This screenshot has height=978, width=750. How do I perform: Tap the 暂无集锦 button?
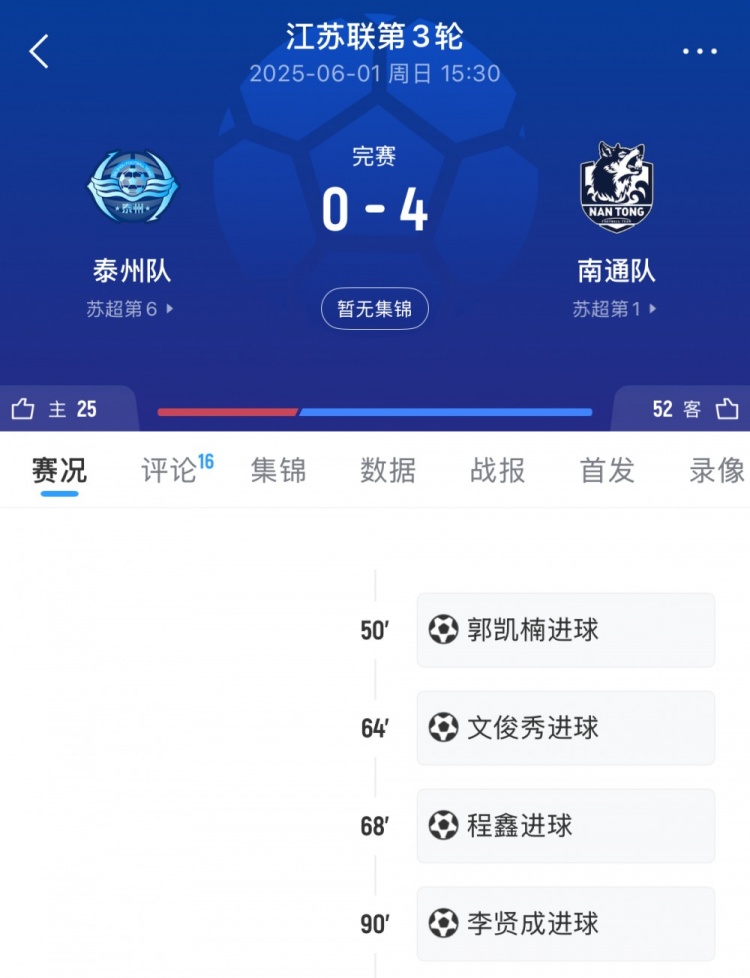(375, 309)
